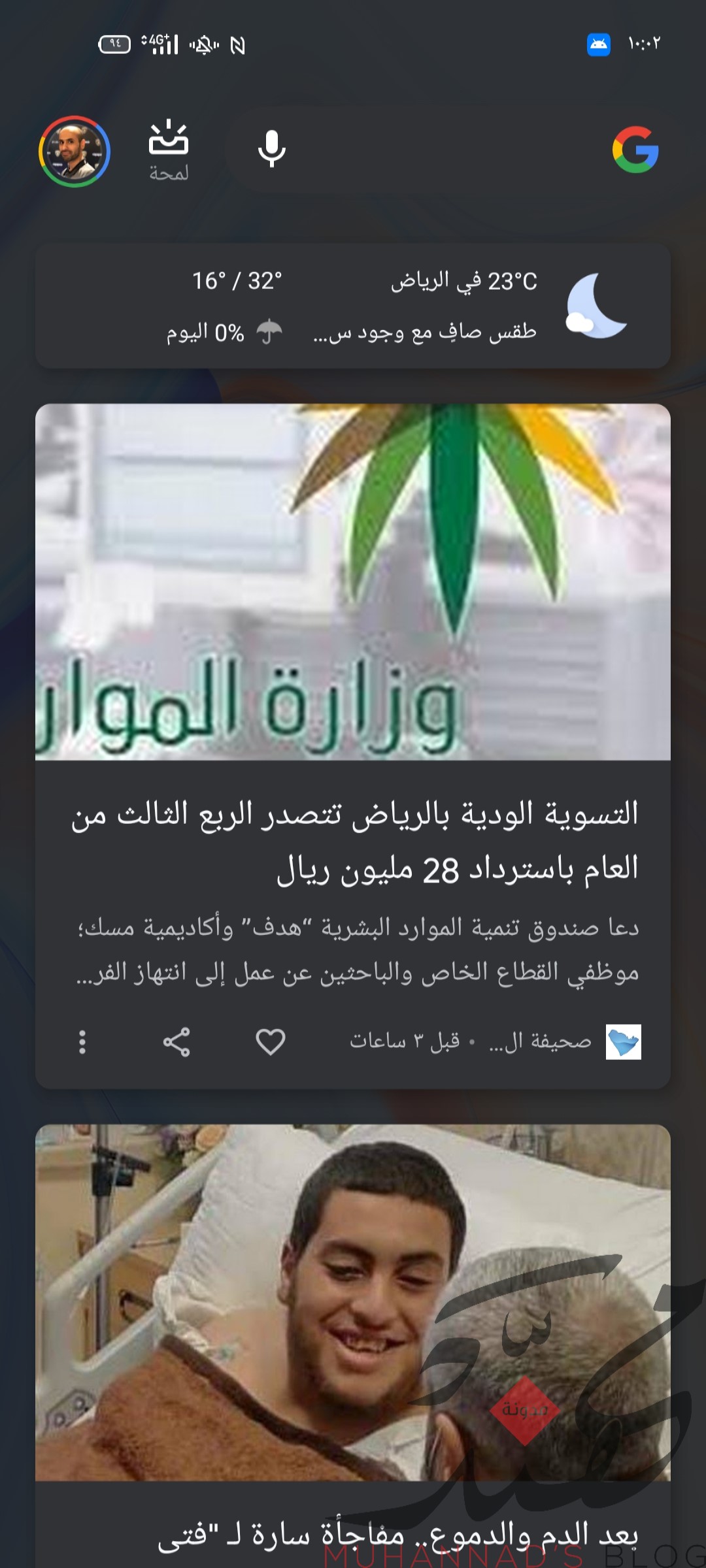This screenshot has width=706, height=1568.
Task: Start a voice search with the microphone
Action: click(271, 150)
